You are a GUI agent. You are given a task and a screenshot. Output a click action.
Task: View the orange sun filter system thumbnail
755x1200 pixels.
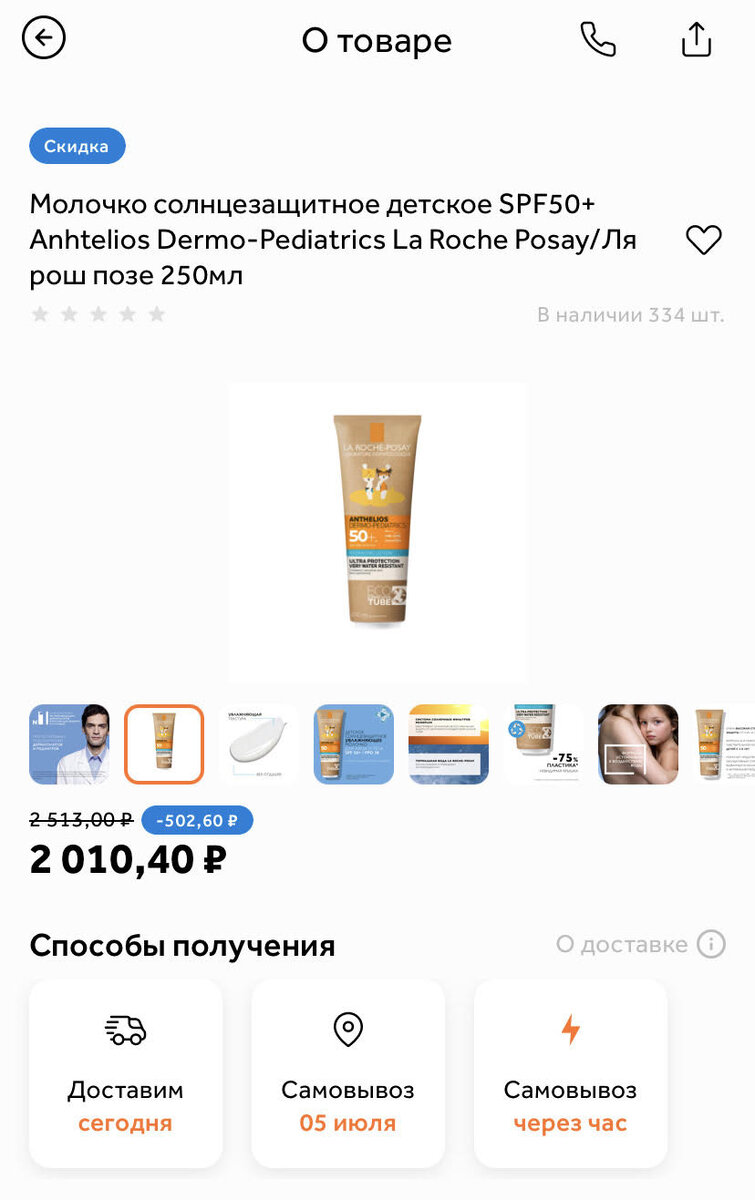(x=449, y=744)
